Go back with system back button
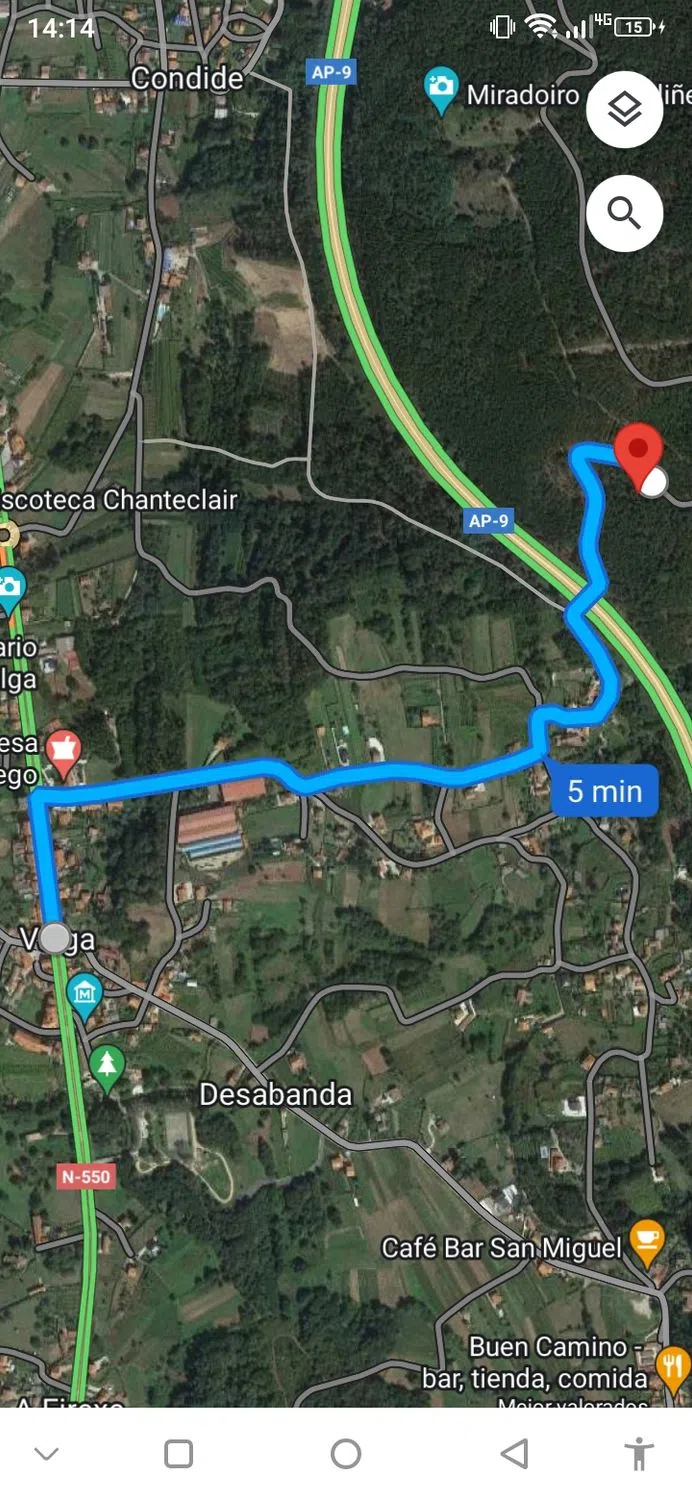This screenshot has height=1500, width=692. pyautogui.click(x=513, y=1453)
